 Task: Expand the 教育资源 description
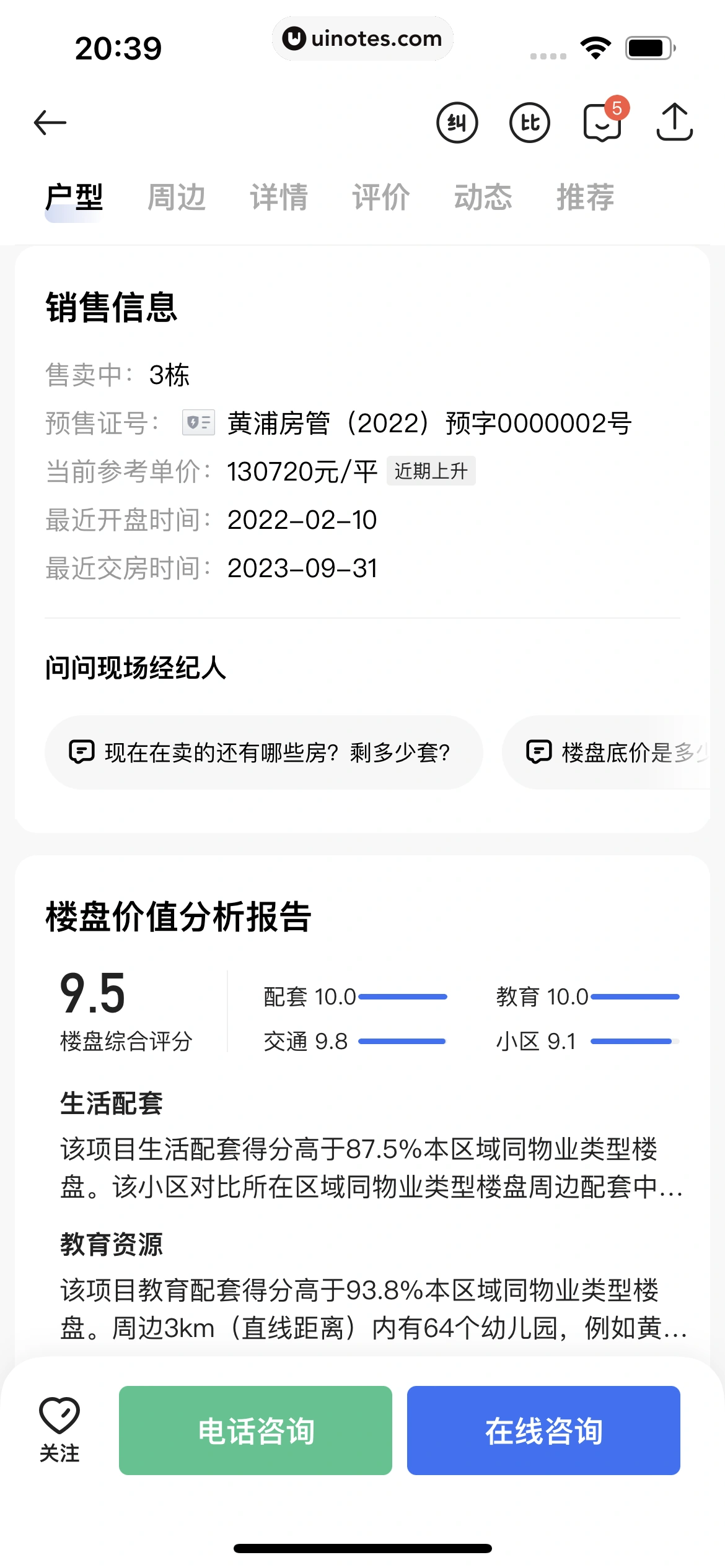372,1309
